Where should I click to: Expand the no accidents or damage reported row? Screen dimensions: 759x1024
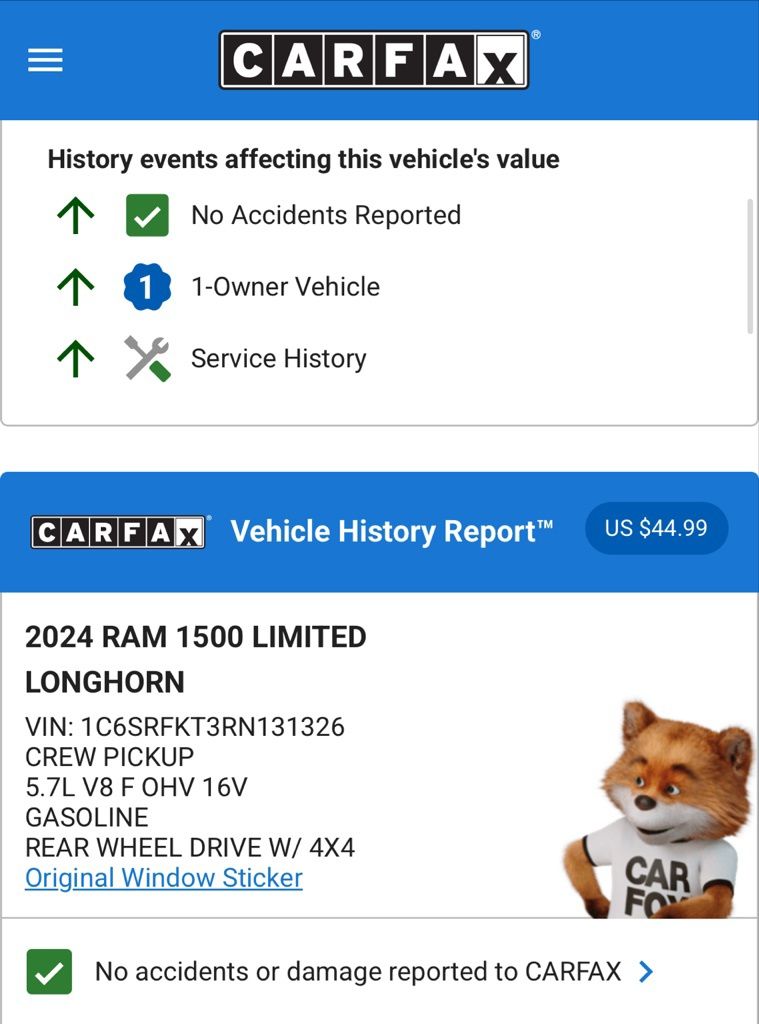click(x=645, y=971)
